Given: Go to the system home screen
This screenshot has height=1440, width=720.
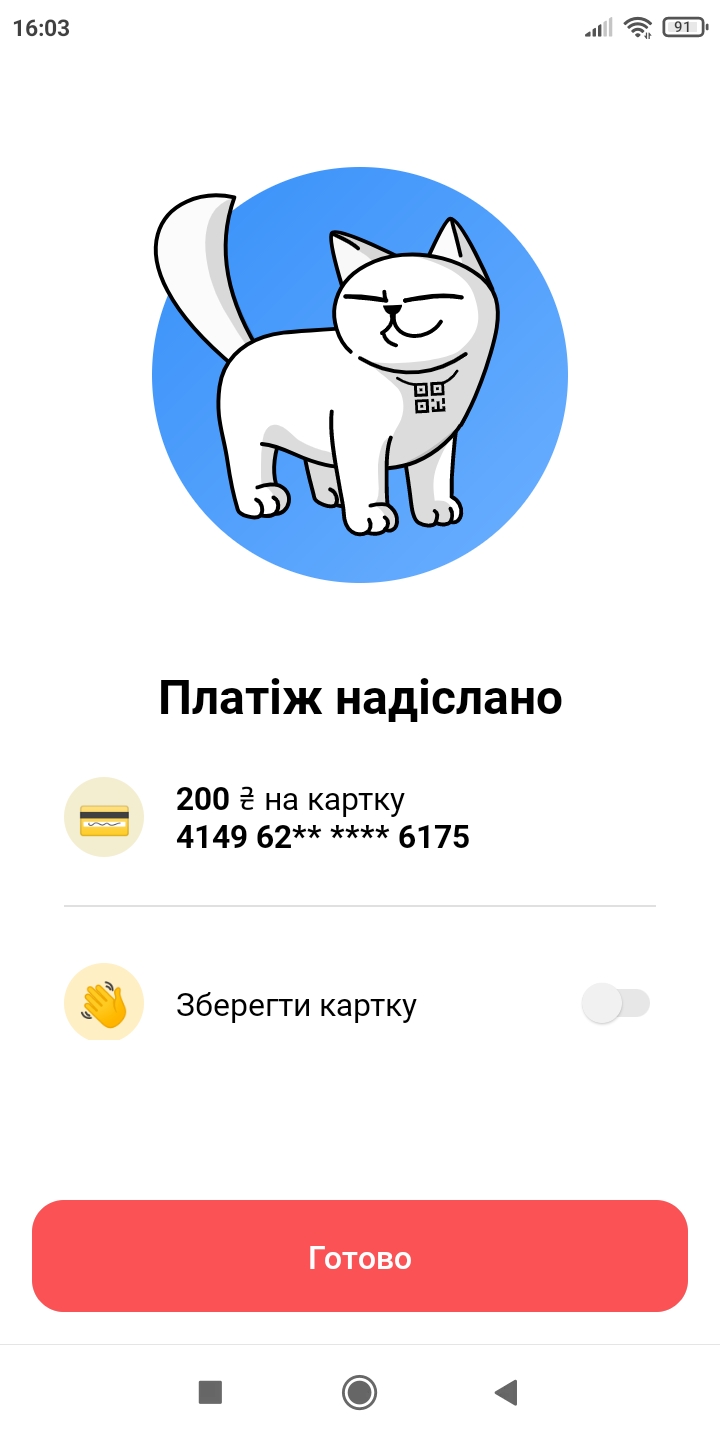Looking at the screenshot, I should (359, 1392).
